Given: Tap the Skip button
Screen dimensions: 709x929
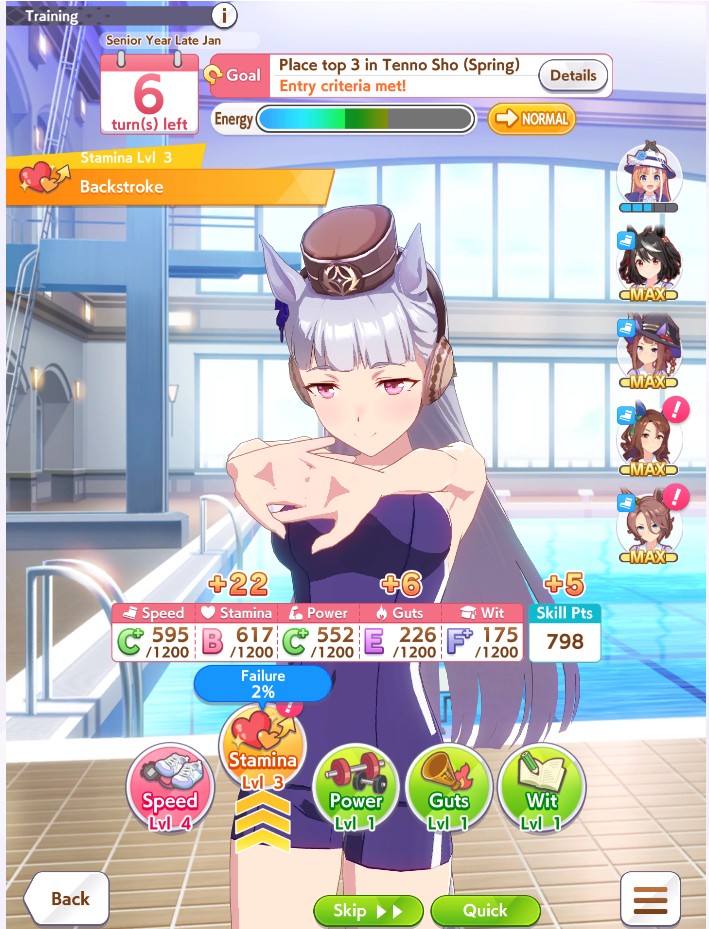Looking at the screenshot, I should click(367, 911).
